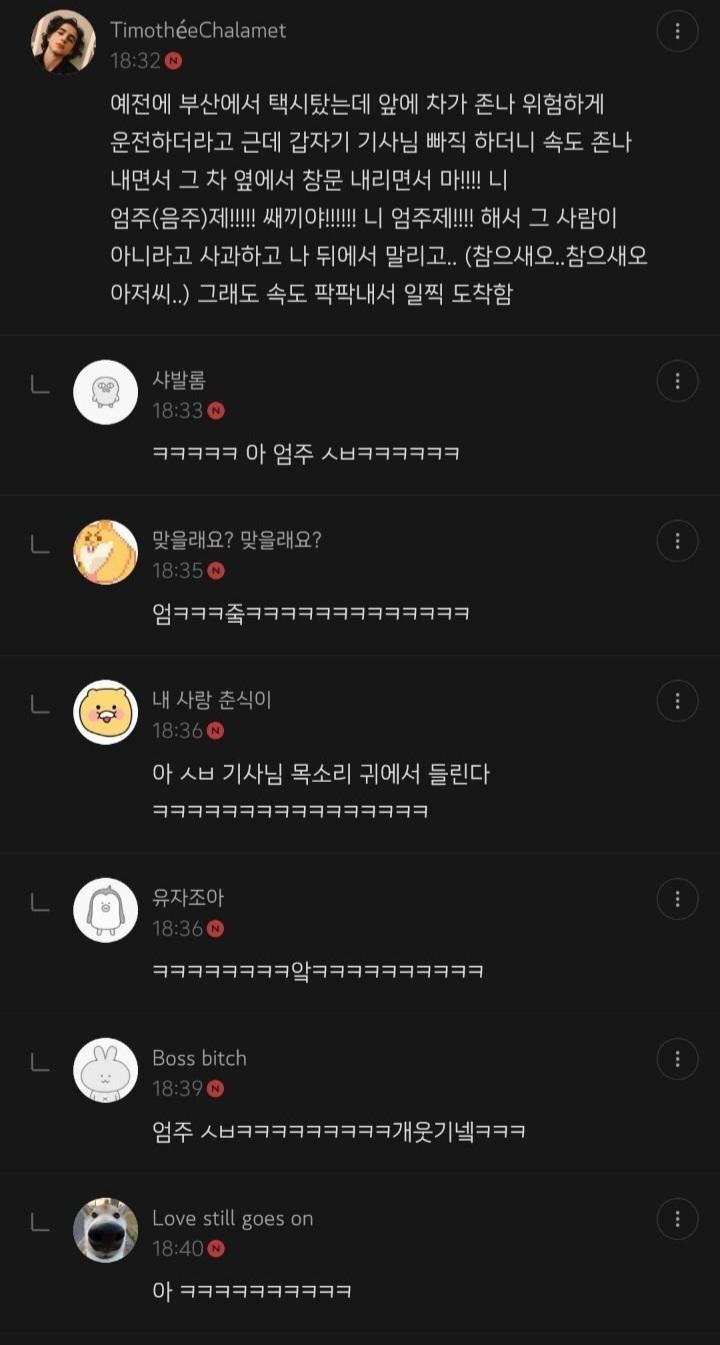Visit Boss bitch's profile via avatar

tap(106, 1070)
